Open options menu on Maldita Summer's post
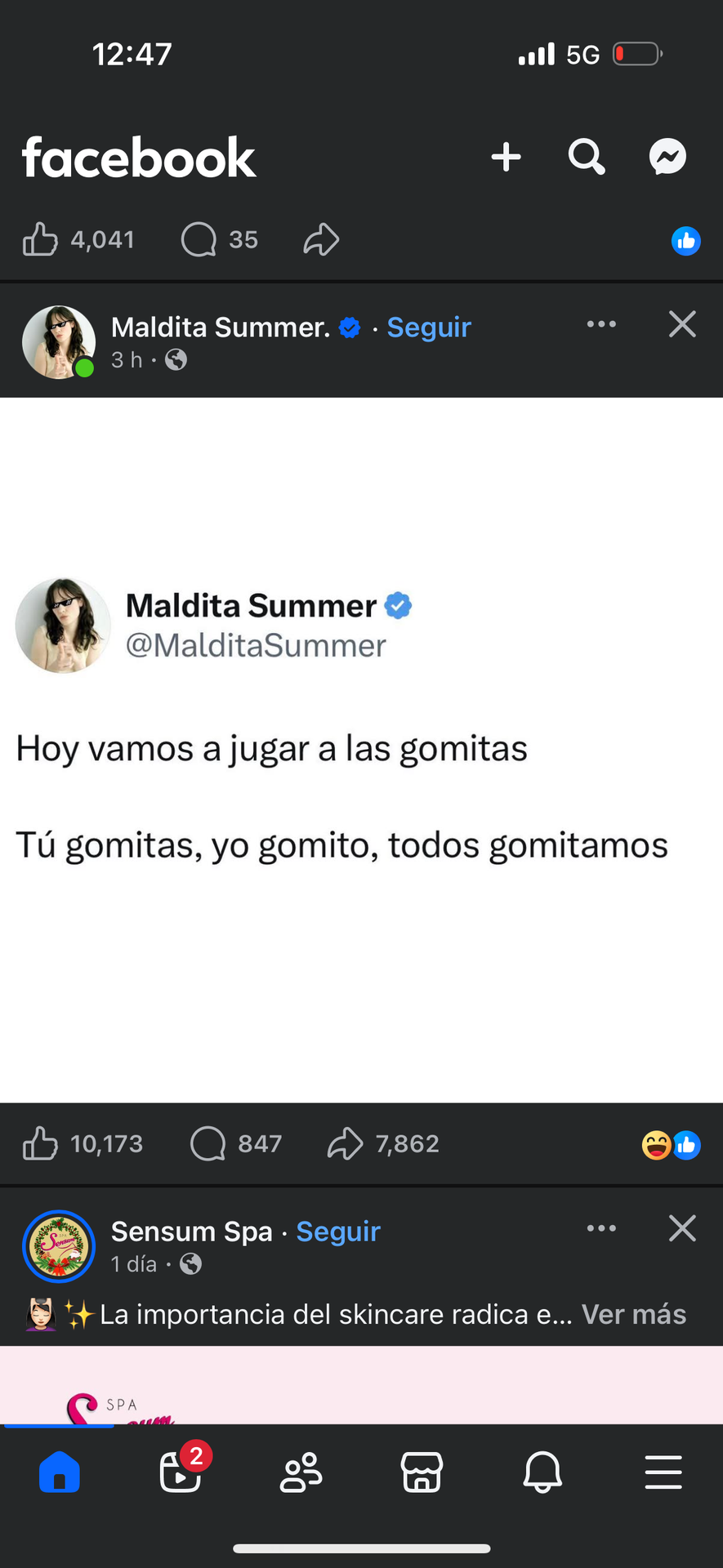Screen dimensions: 723x1568 (x=601, y=324)
